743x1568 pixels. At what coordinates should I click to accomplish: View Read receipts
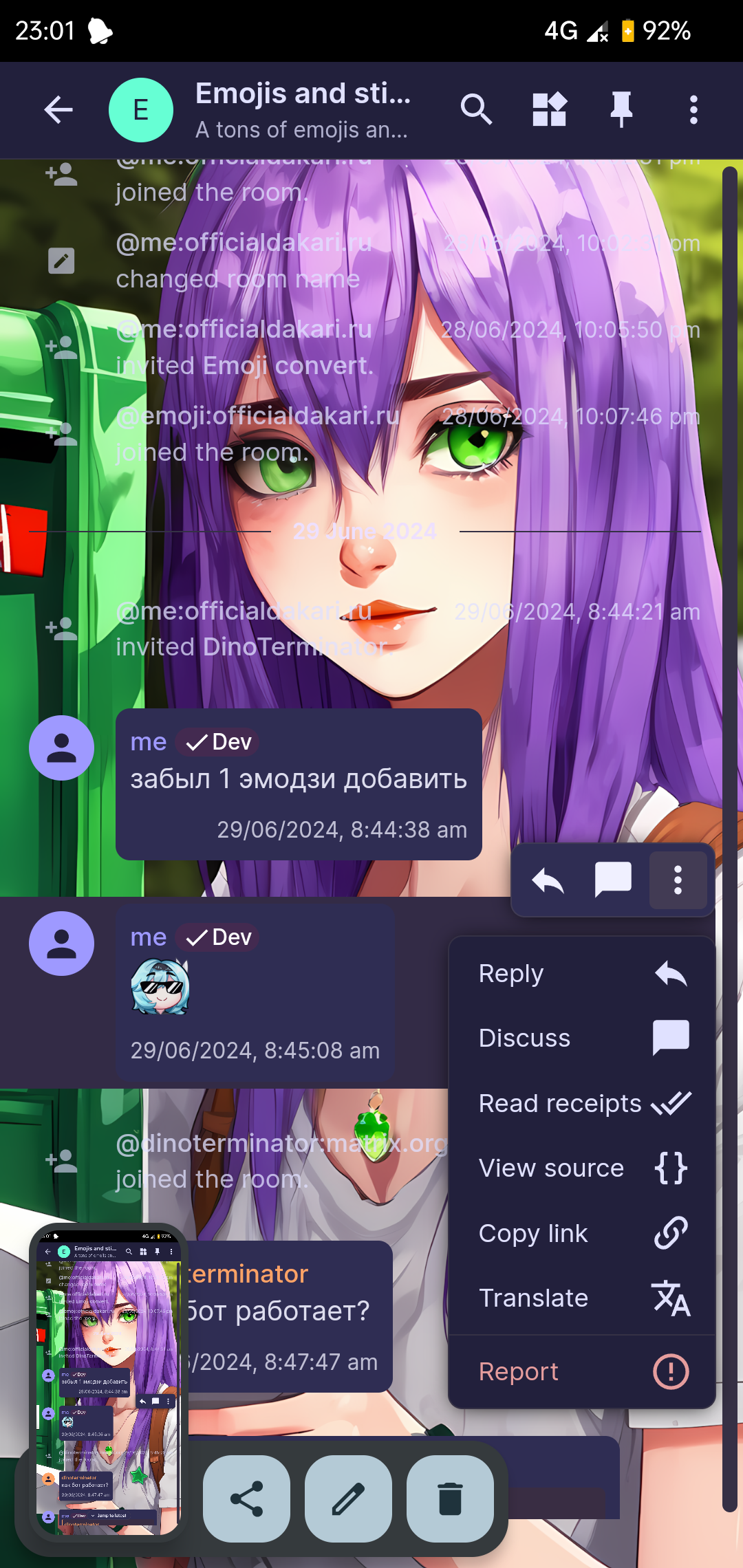tap(582, 1103)
